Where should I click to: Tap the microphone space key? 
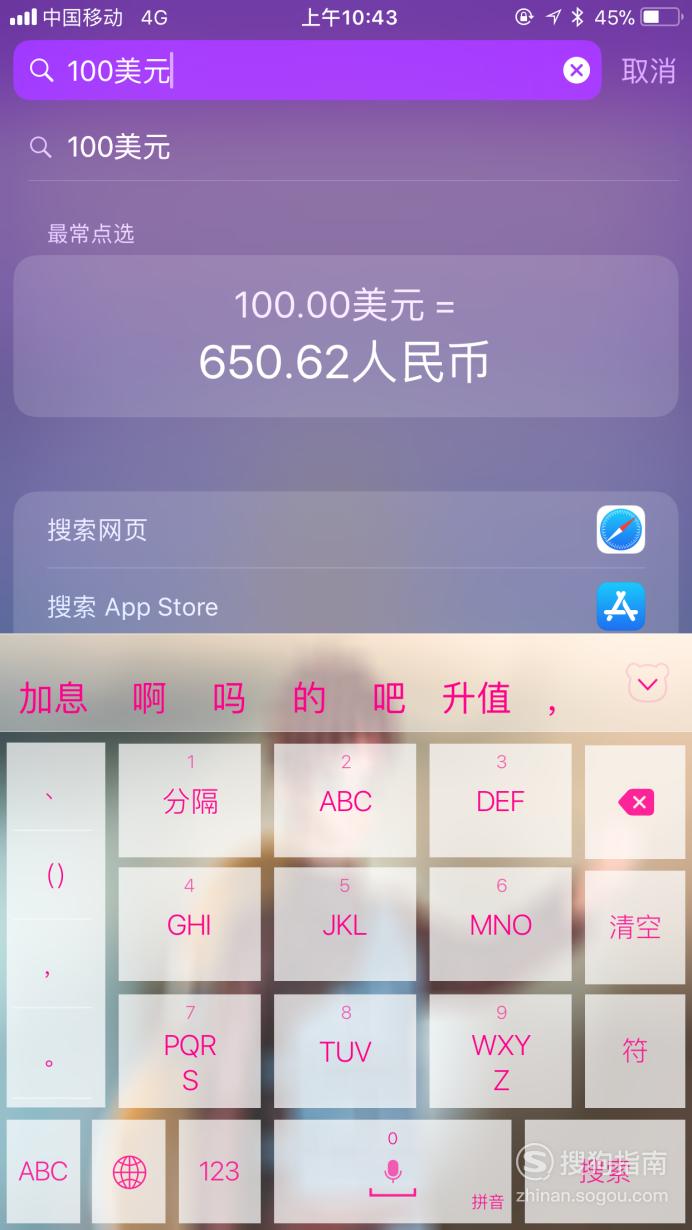click(x=392, y=1171)
